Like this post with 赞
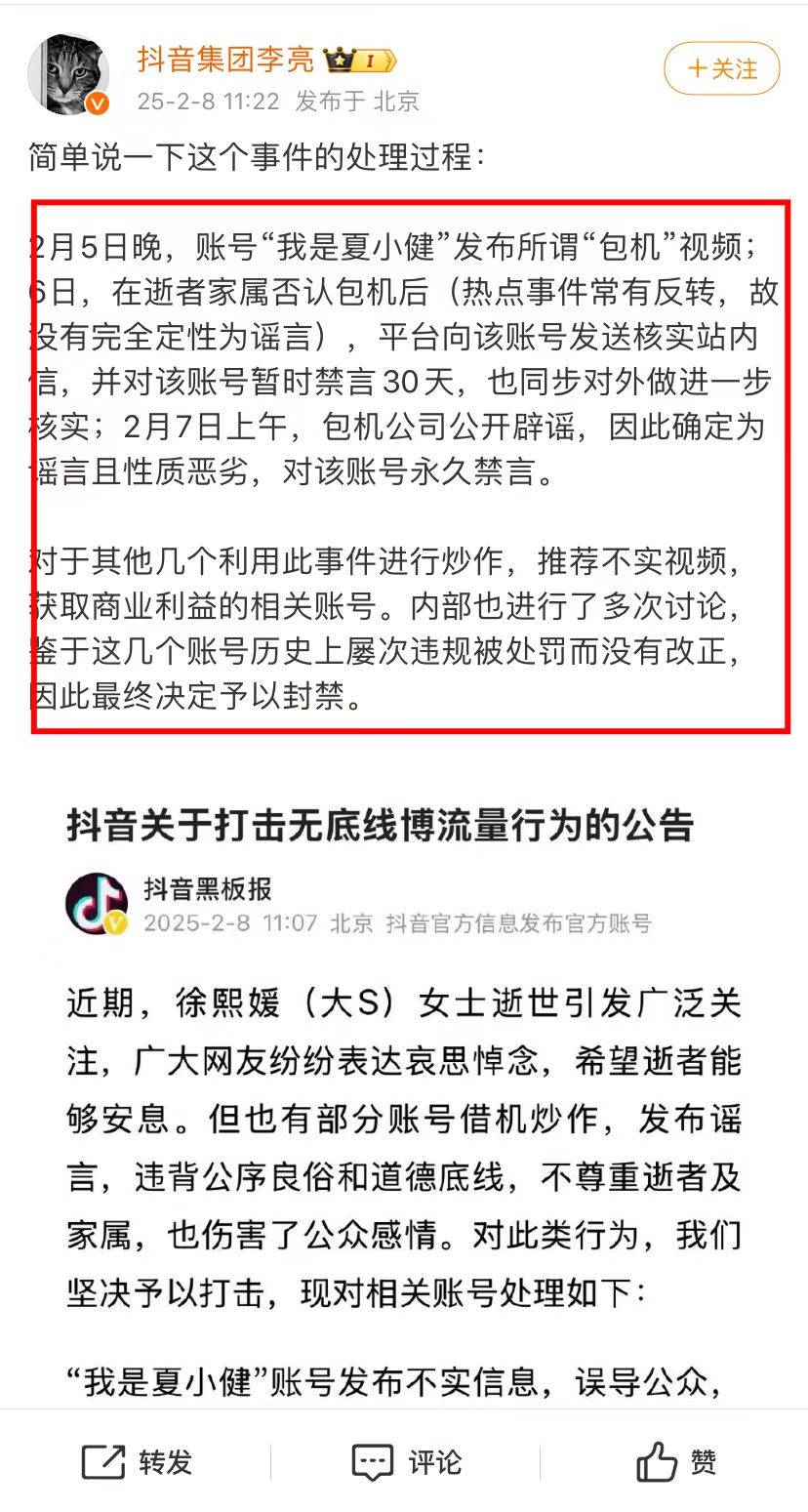The height and width of the screenshot is (1512, 808). pos(675,1461)
